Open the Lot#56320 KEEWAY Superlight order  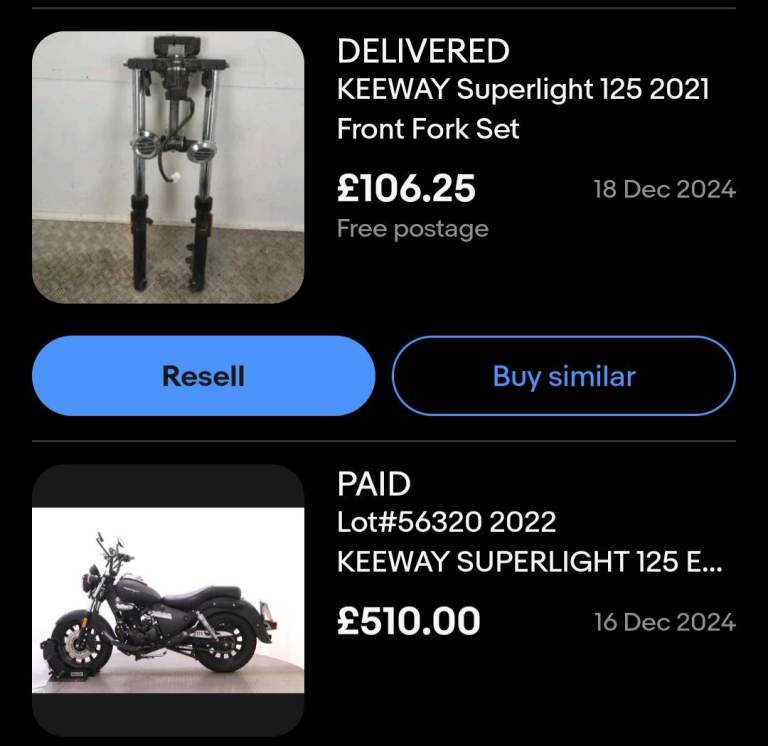tap(528, 541)
